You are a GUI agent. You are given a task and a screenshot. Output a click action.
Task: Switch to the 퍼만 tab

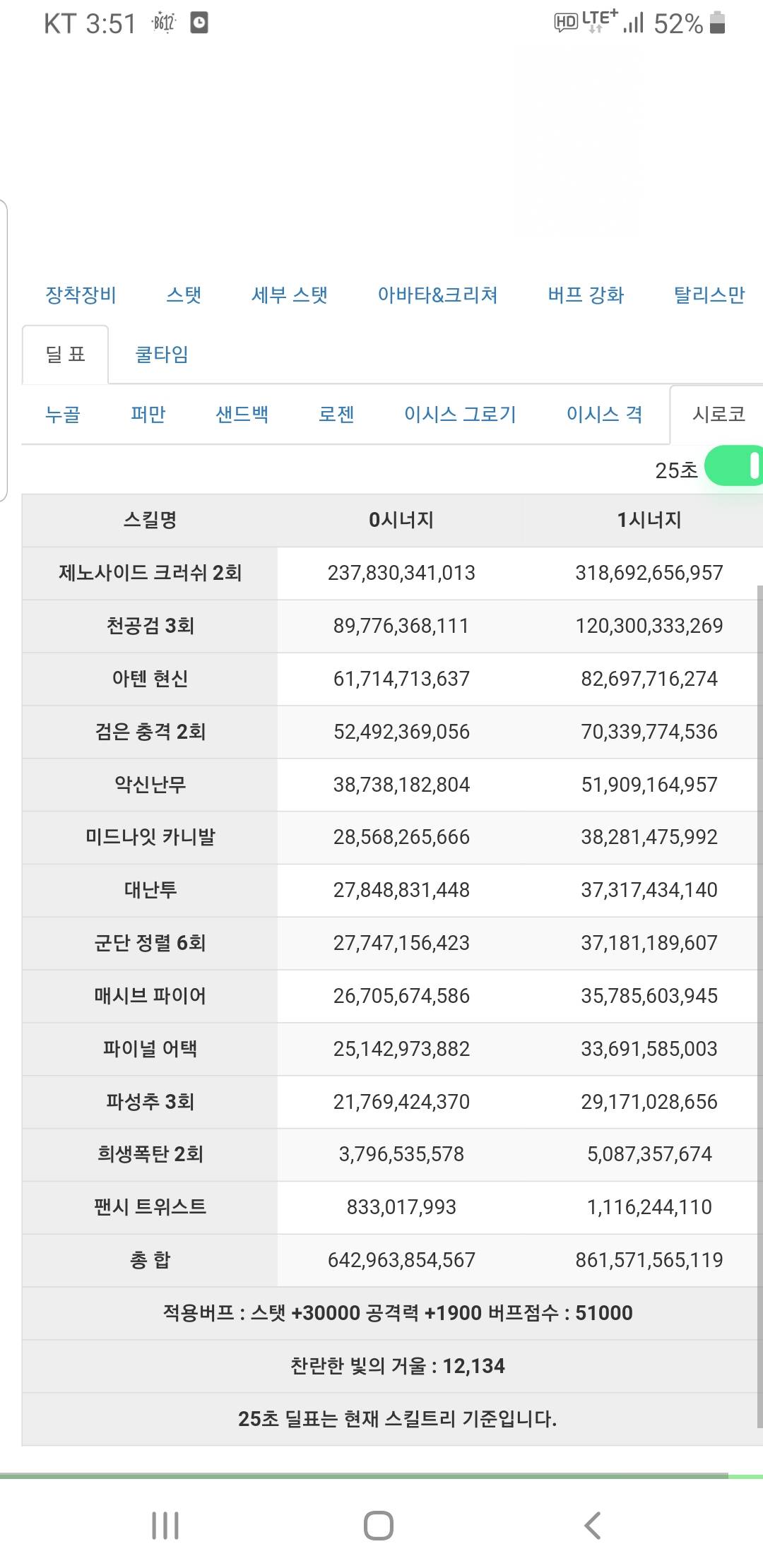click(148, 415)
